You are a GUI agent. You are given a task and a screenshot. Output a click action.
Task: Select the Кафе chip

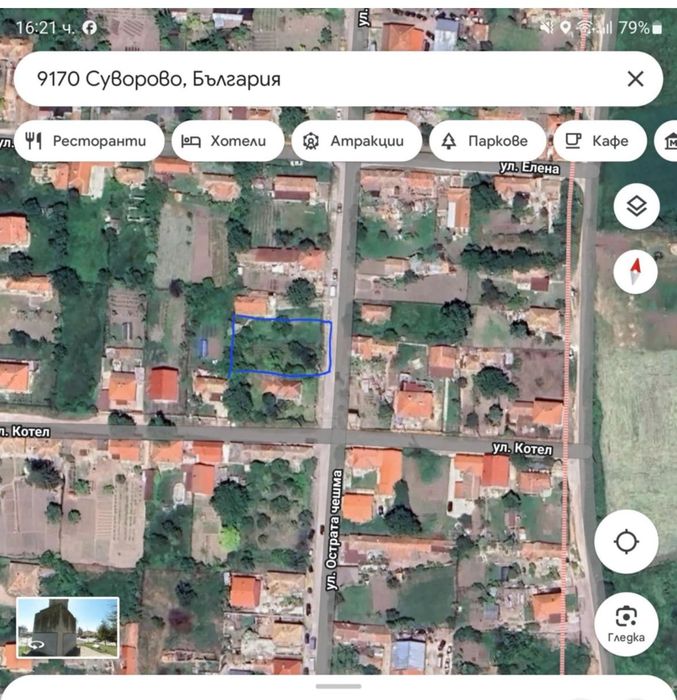click(x=598, y=141)
